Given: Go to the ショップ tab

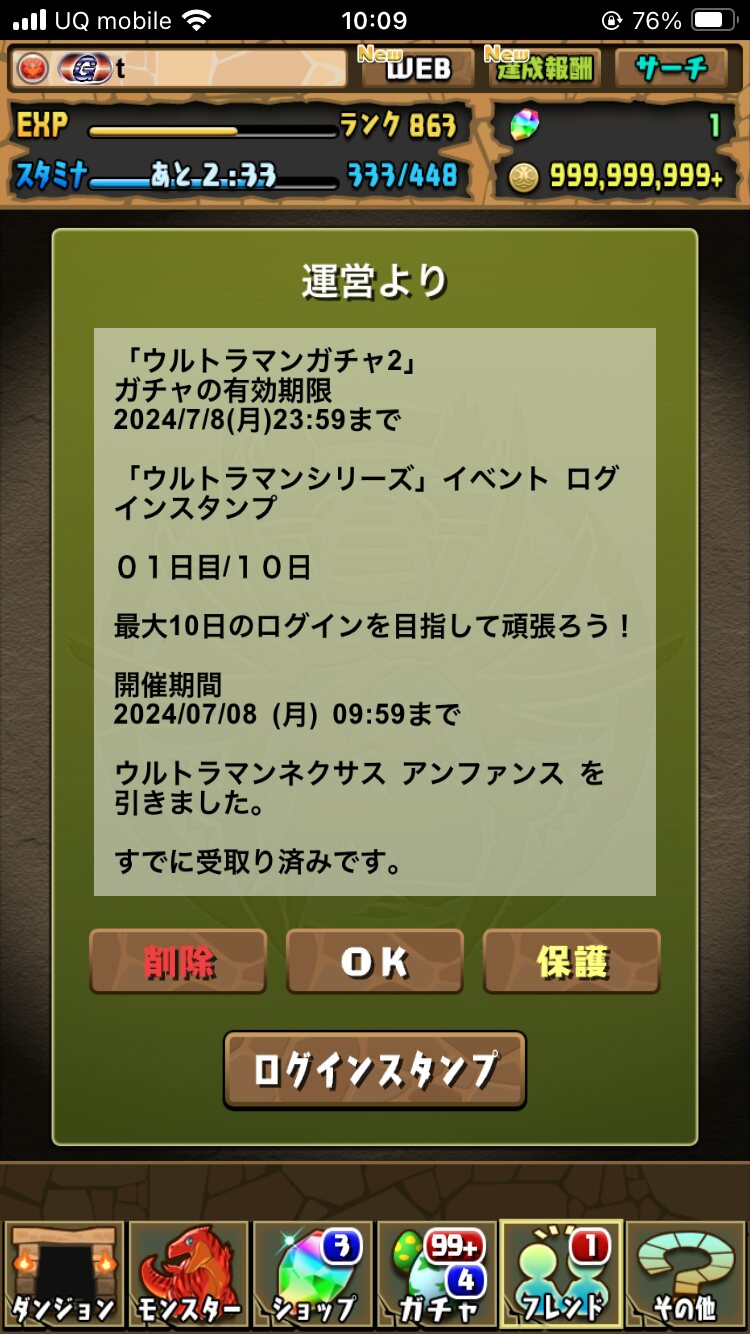Looking at the screenshot, I should [312, 1274].
